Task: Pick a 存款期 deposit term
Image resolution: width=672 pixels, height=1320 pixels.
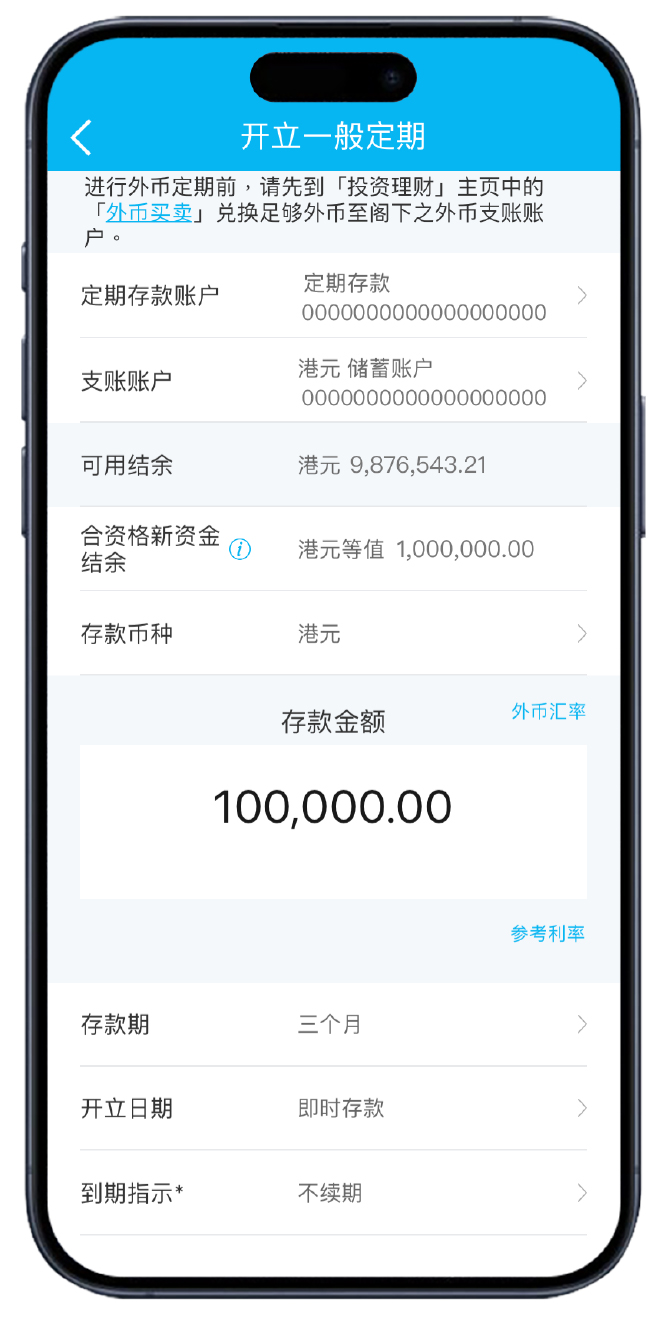Action: [x=333, y=1025]
